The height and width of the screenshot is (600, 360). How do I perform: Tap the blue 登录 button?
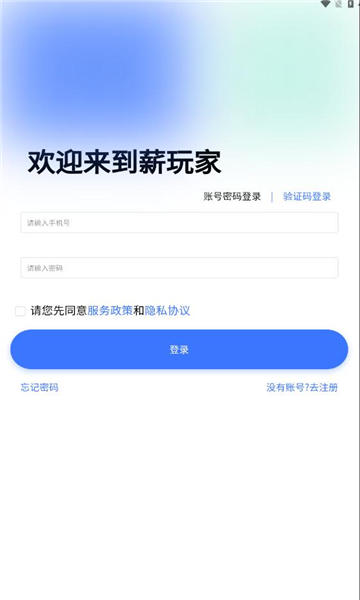click(179, 349)
